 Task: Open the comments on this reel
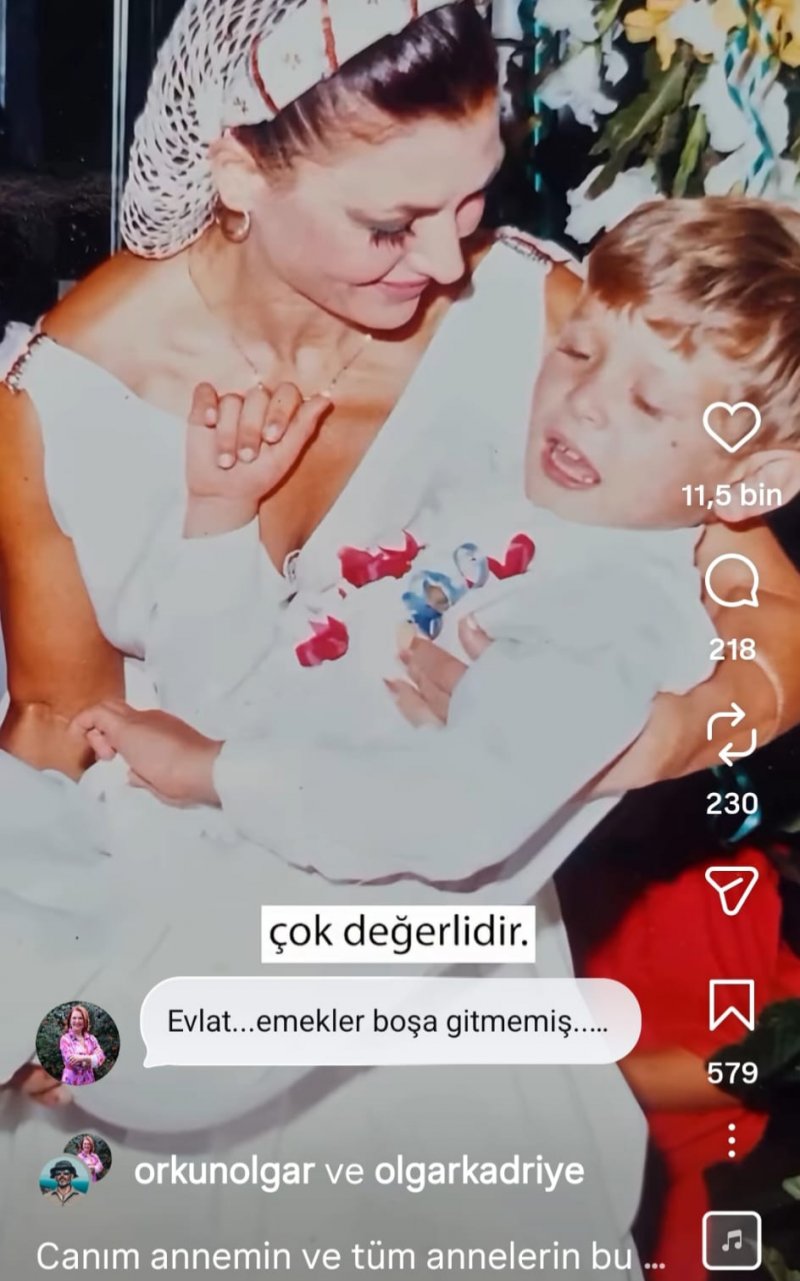(732, 583)
